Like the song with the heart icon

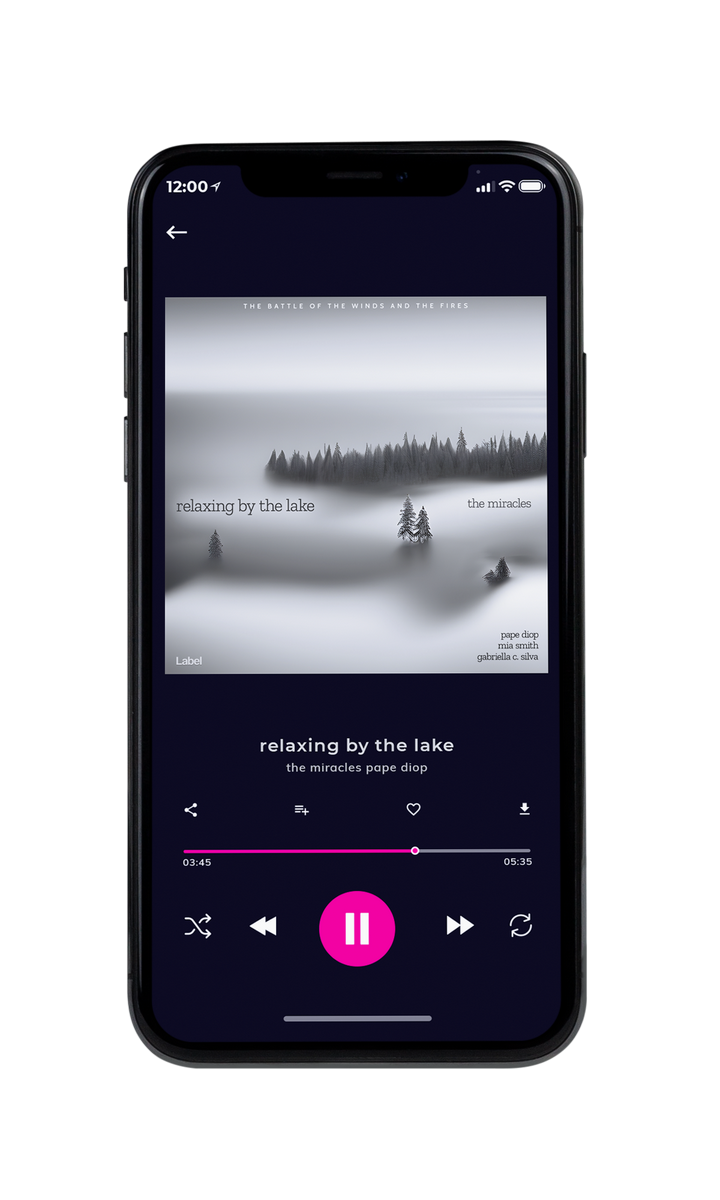[x=413, y=810]
